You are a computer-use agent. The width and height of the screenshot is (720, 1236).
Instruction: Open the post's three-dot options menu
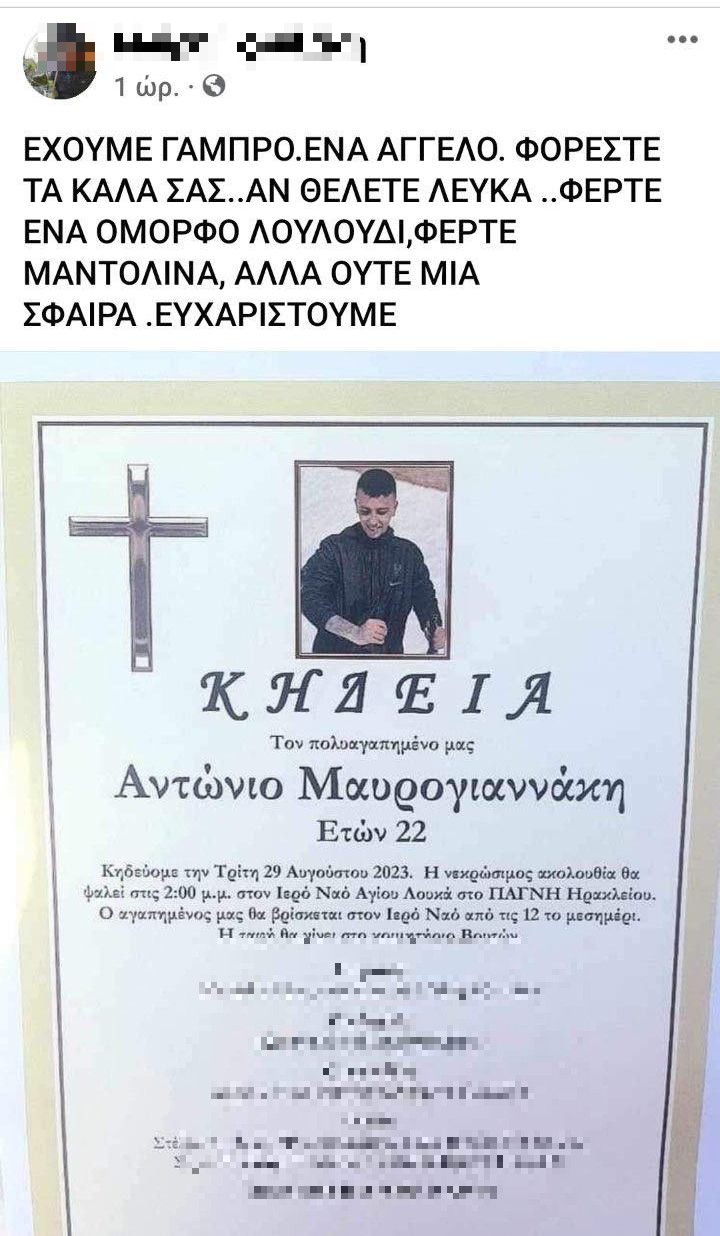[682, 40]
